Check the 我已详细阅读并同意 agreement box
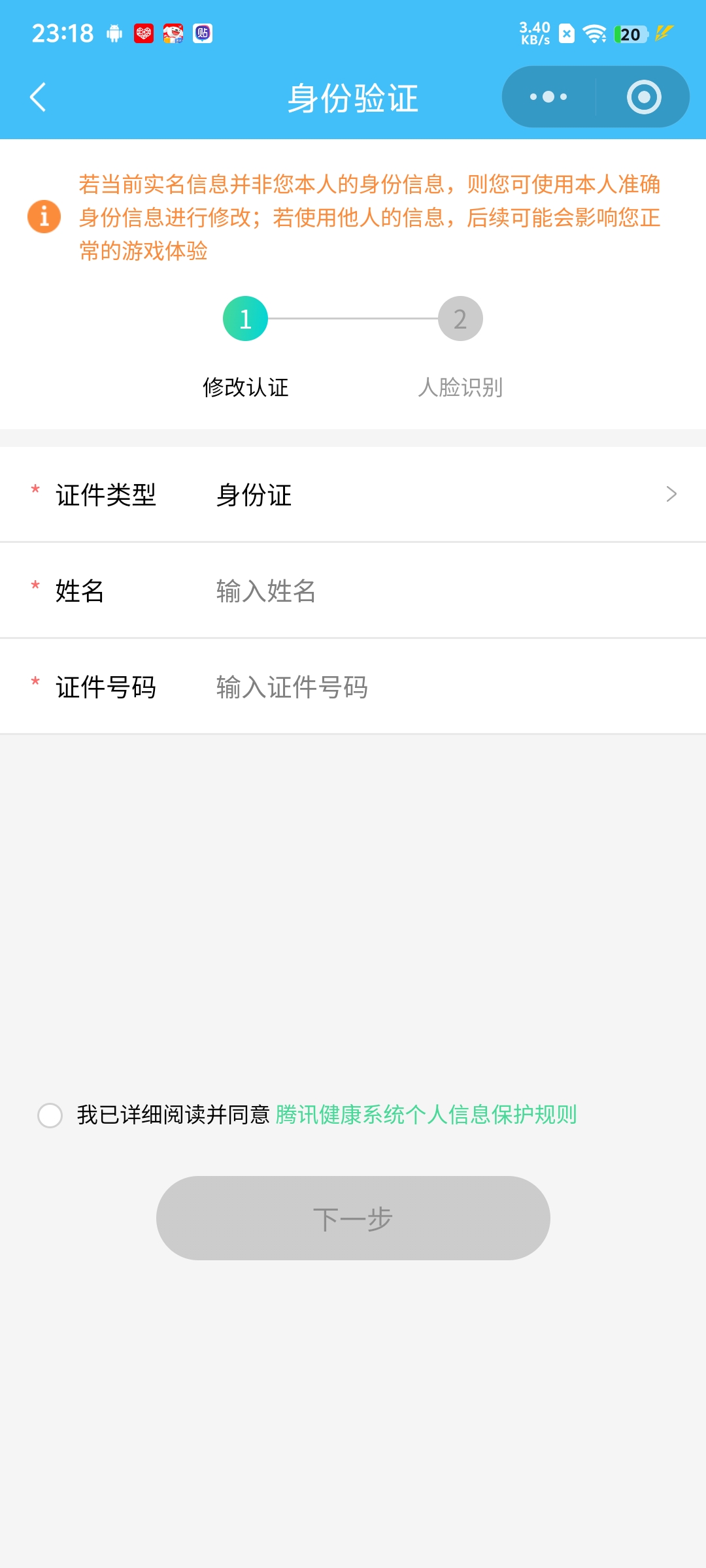 [x=50, y=1115]
